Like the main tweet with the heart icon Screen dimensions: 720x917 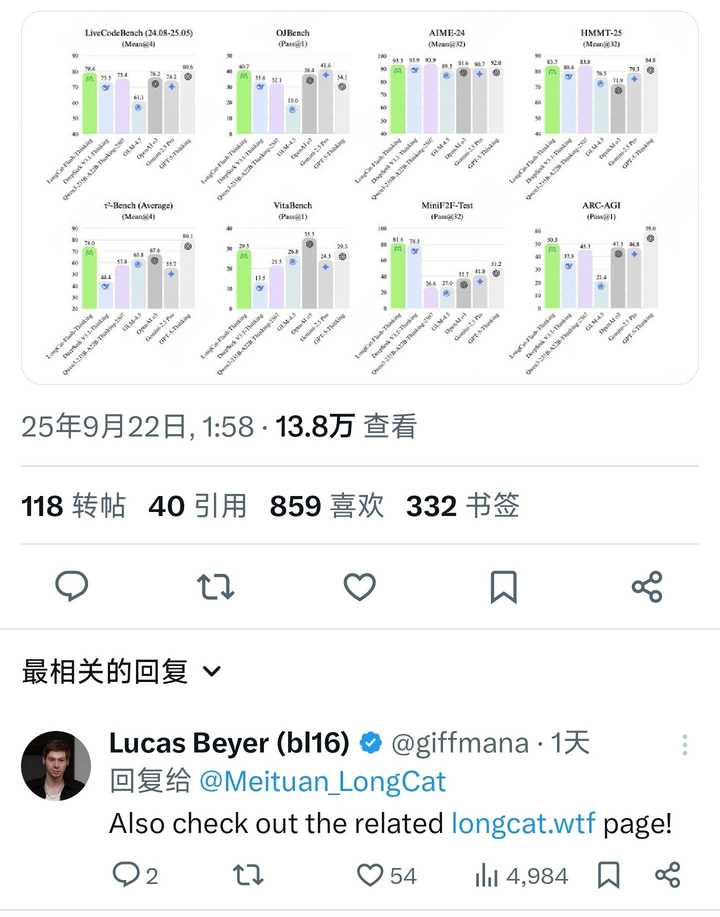coord(359,587)
